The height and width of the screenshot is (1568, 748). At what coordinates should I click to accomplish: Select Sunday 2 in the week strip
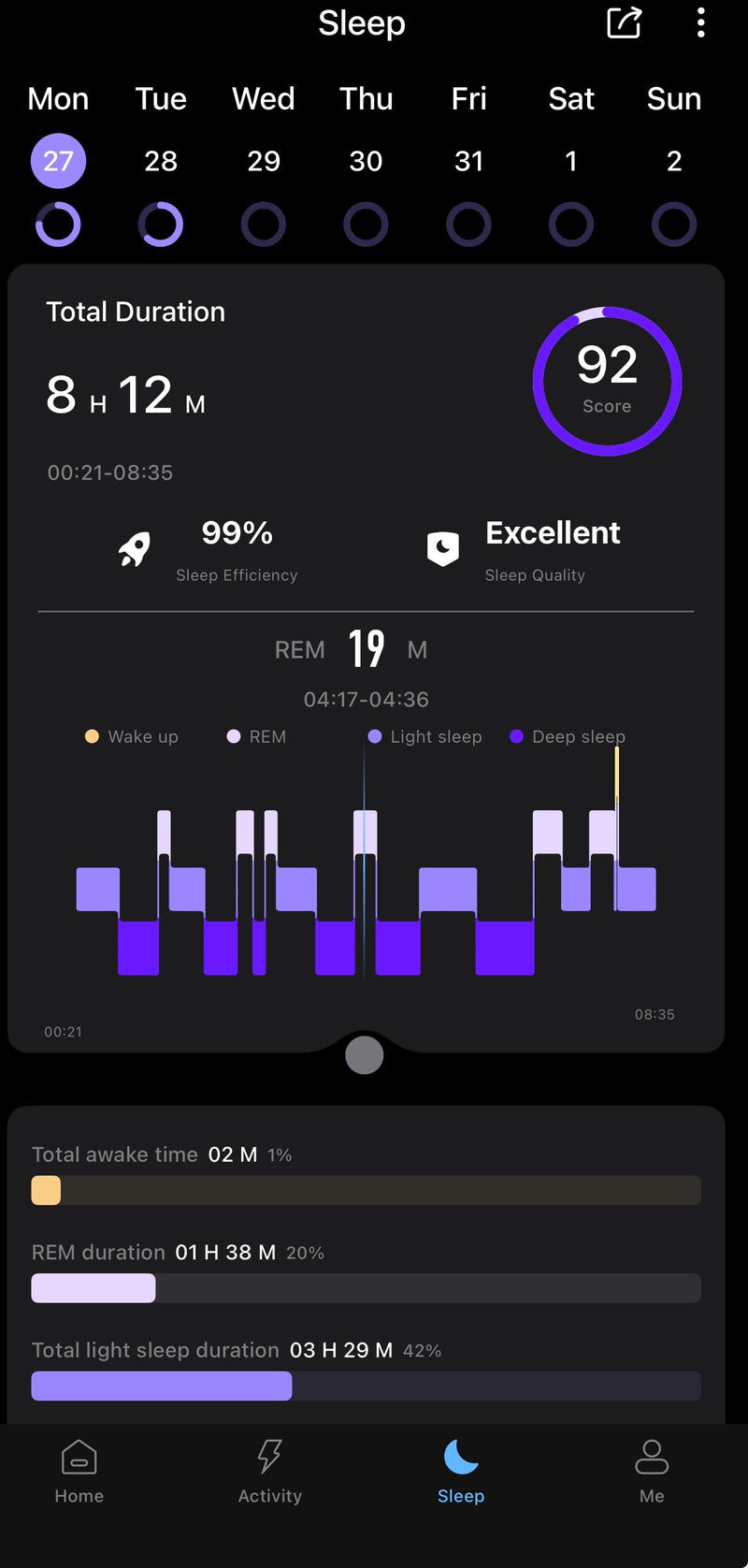click(x=673, y=161)
